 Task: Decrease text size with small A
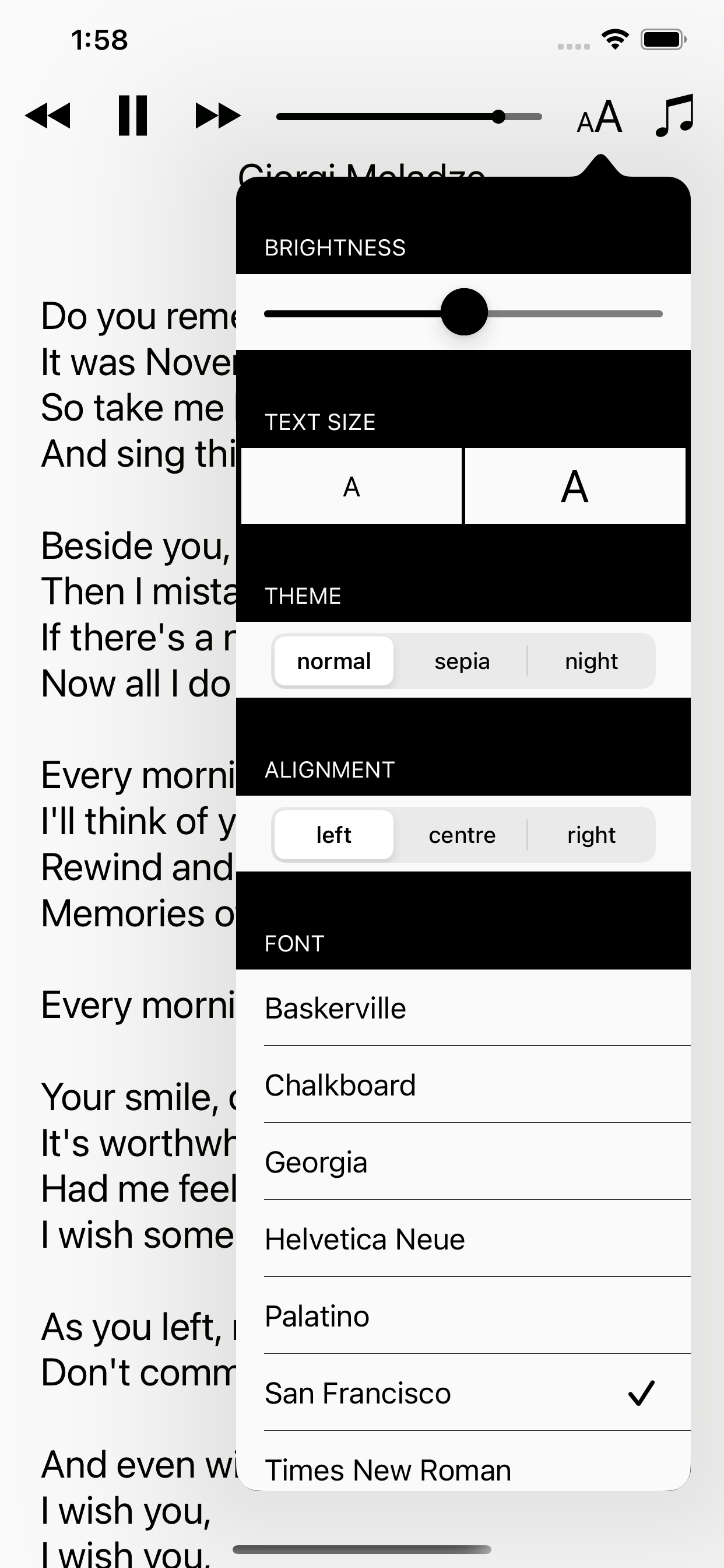(x=351, y=487)
